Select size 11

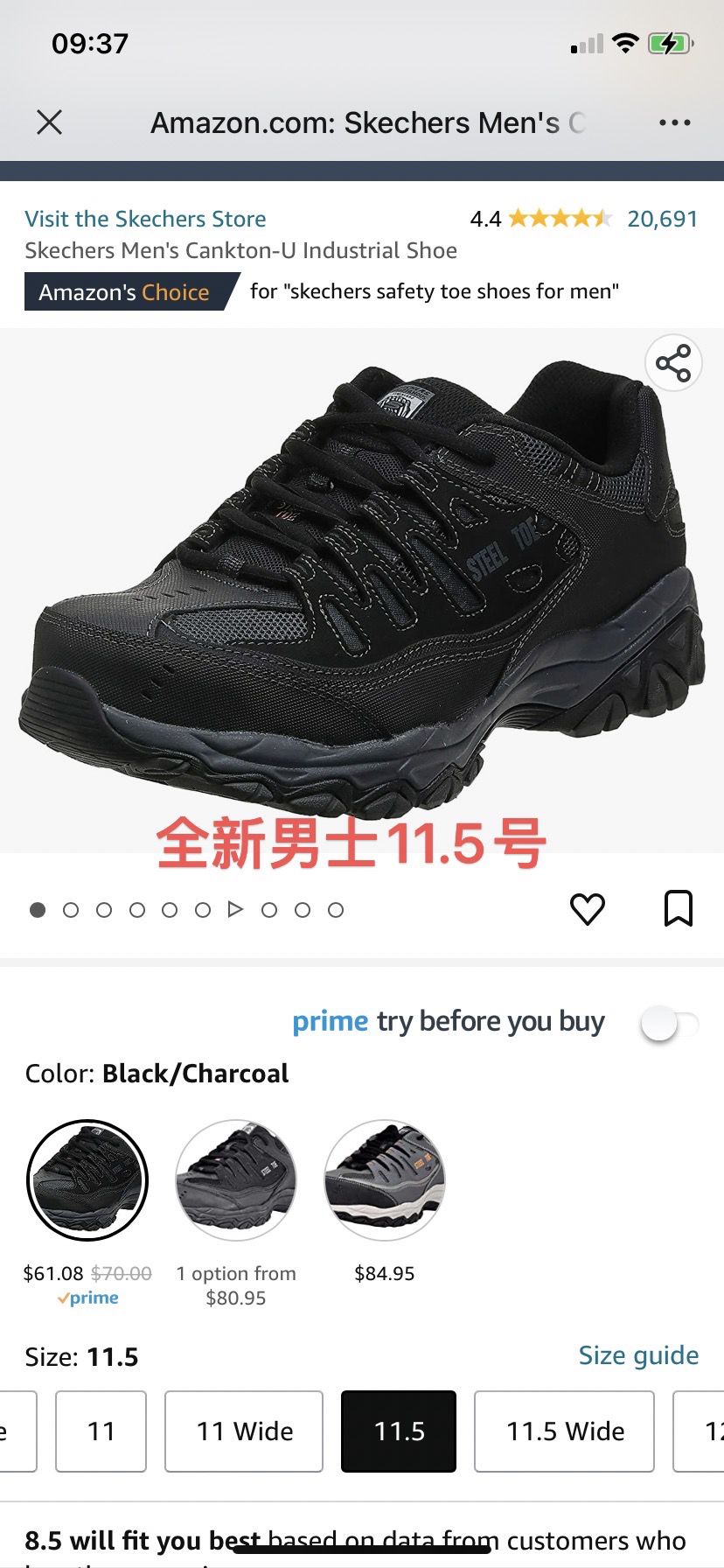tap(101, 1431)
